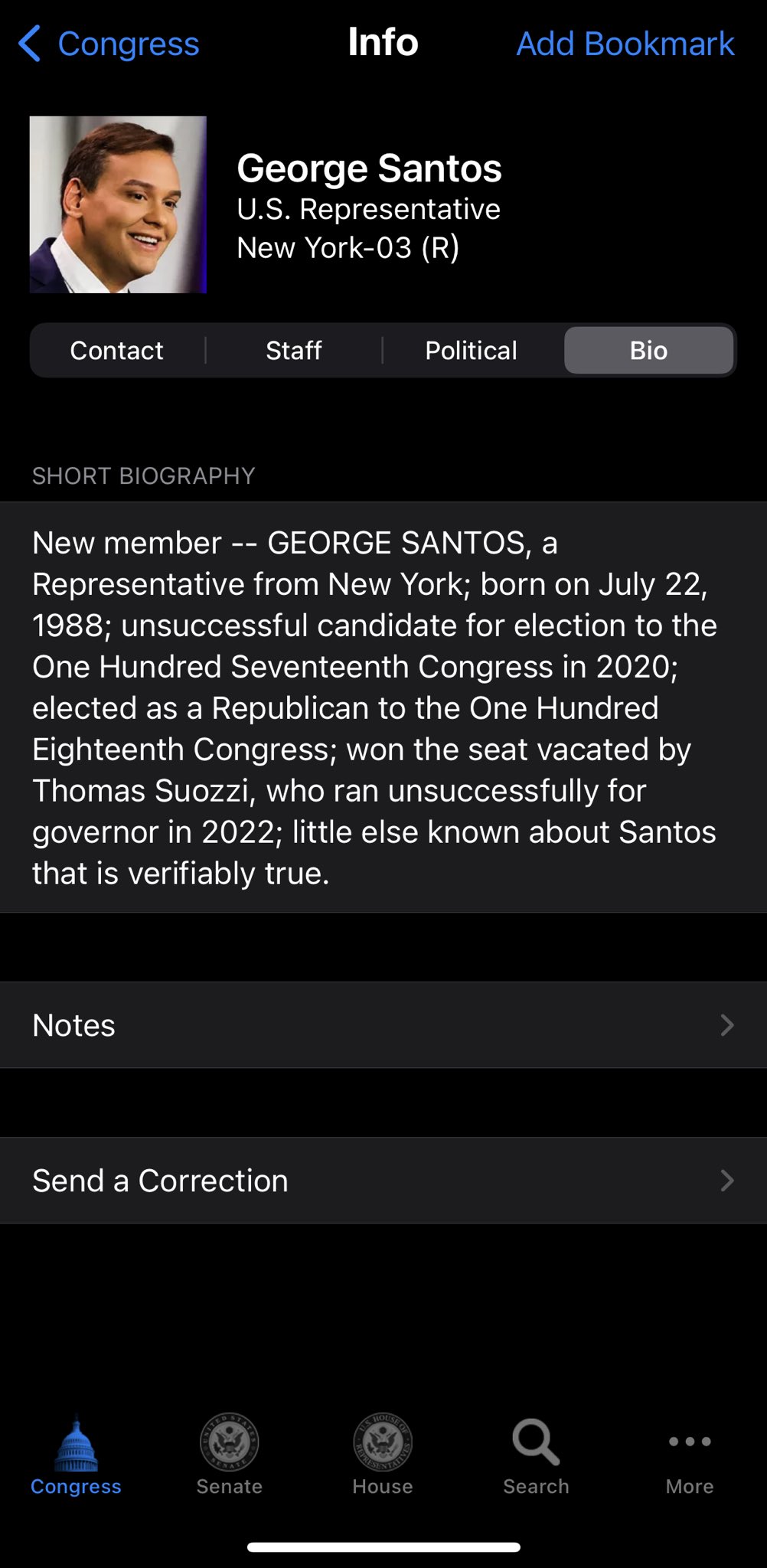This screenshot has width=767, height=1568.
Task: Open the Political segment
Action: [x=471, y=351]
